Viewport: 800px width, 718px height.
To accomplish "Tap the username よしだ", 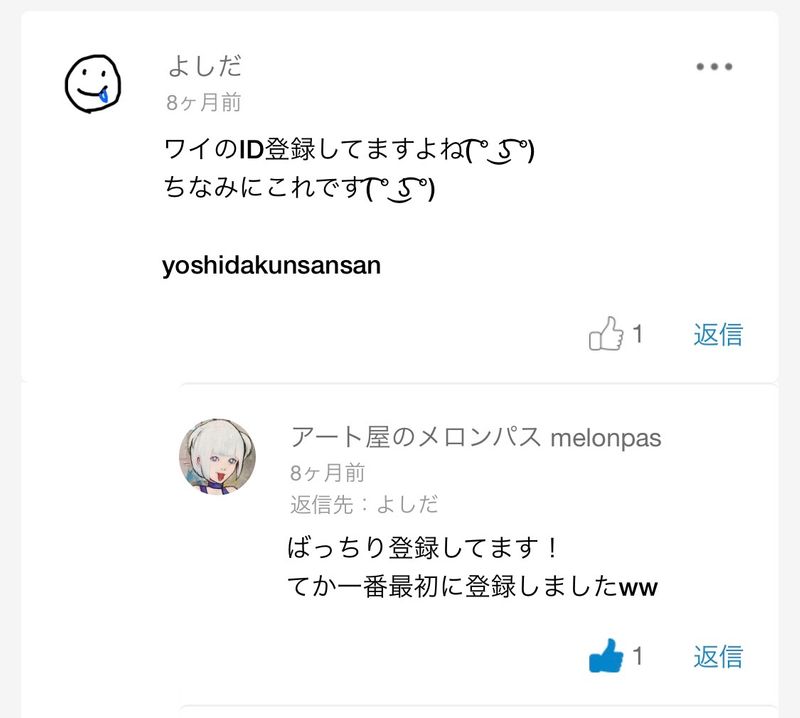I will coord(204,67).
